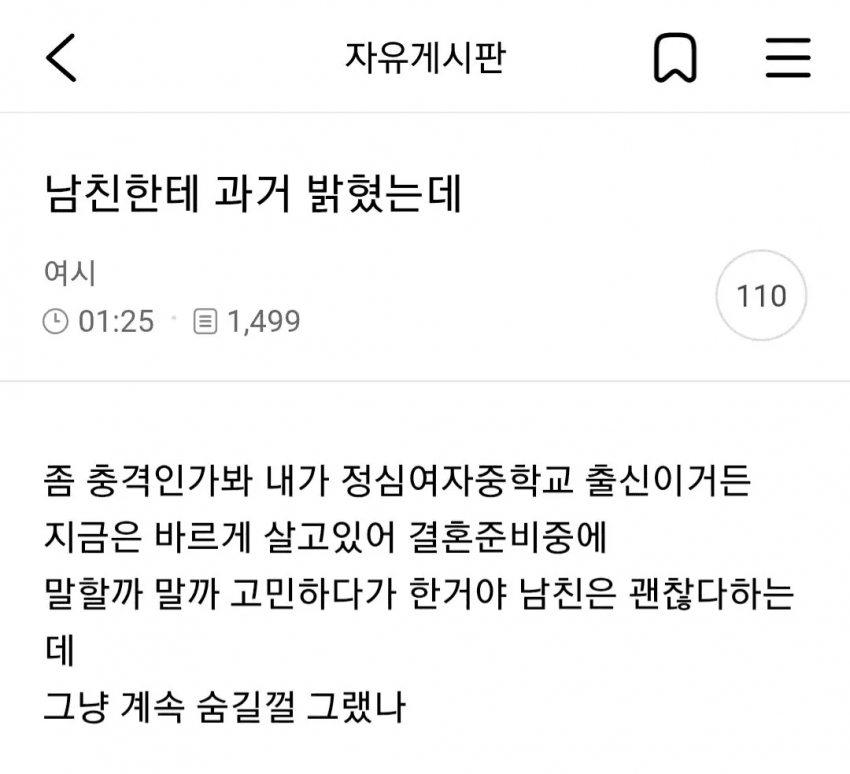Open the hamburger menu
This screenshot has width=850, height=774.
point(788,58)
